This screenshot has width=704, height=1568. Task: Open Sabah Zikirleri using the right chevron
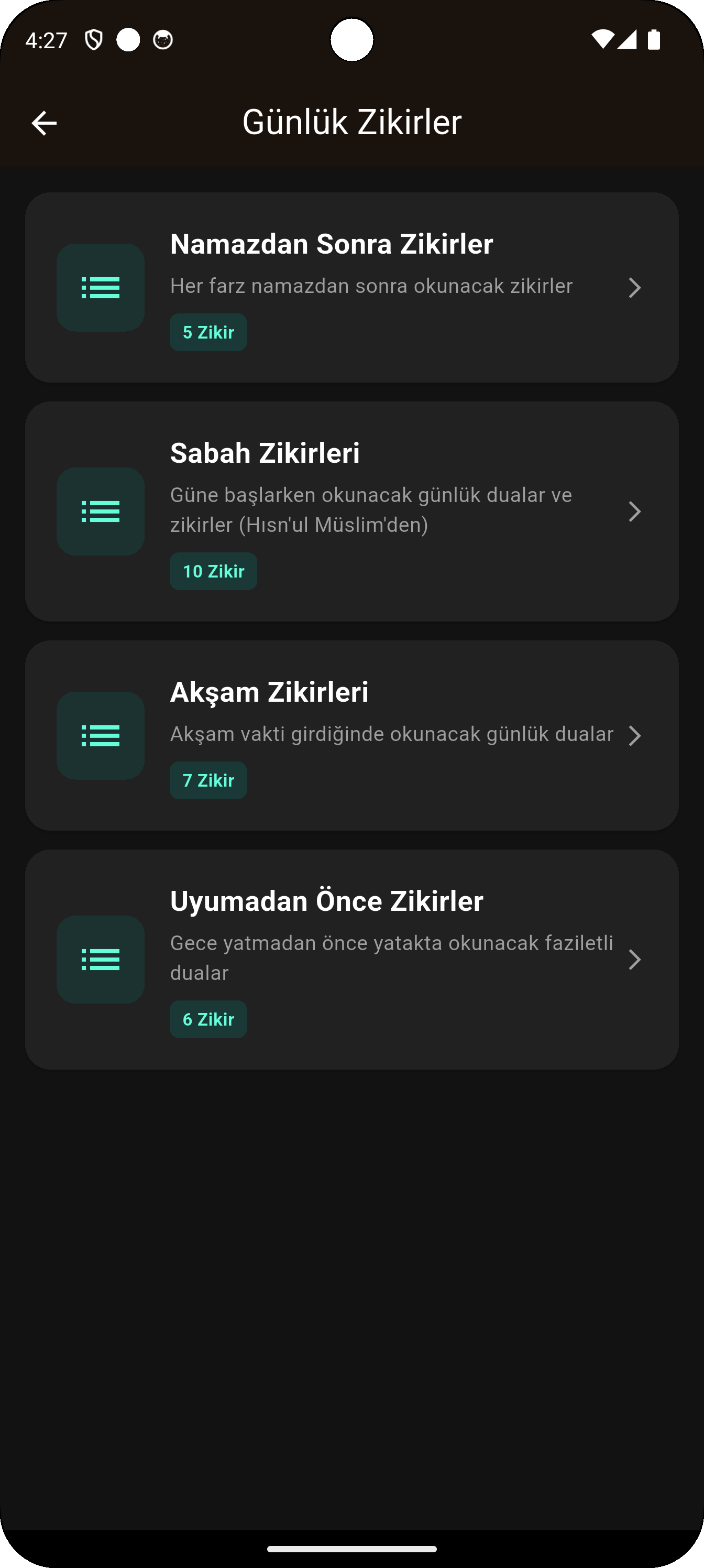click(x=635, y=512)
